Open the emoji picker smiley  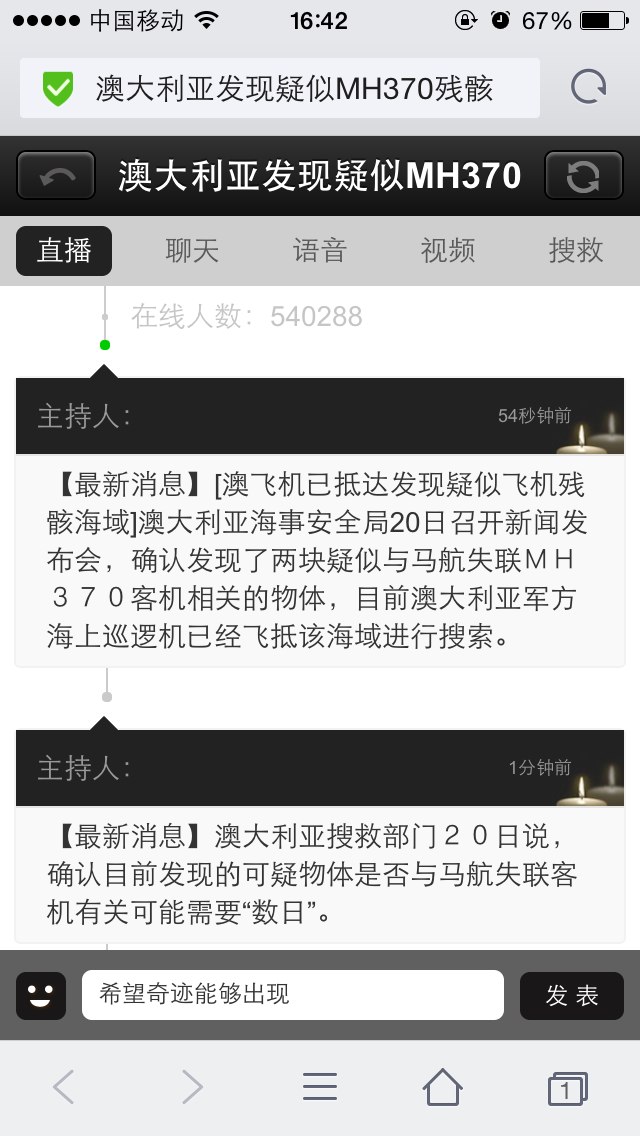tap(41, 995)
